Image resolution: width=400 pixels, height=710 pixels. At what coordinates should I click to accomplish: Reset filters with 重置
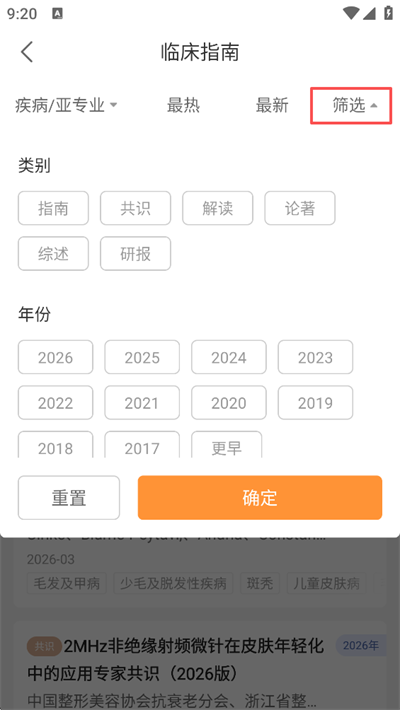(69, 497)
